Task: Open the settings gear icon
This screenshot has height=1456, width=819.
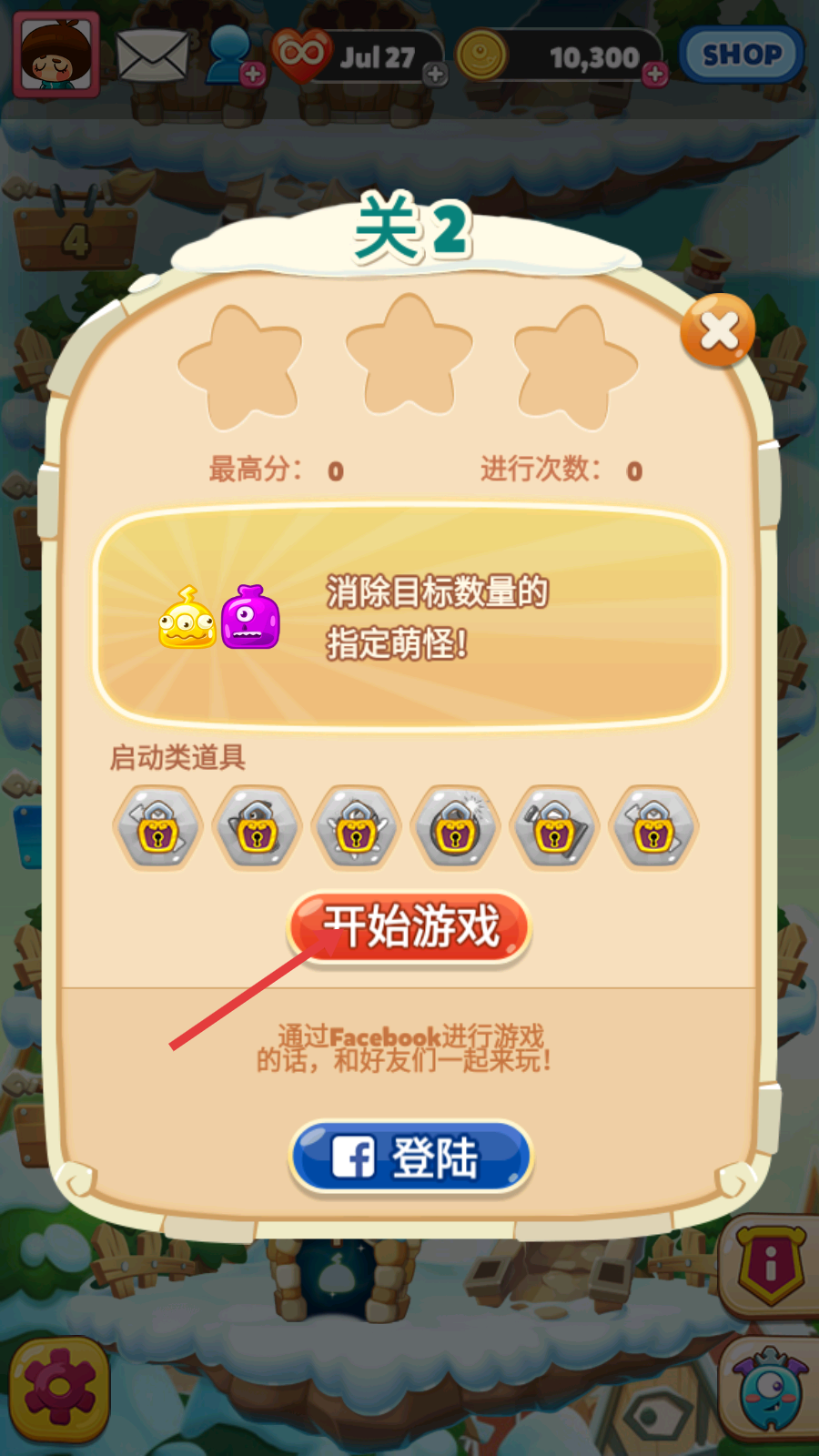Action: tap(58, 1389)
